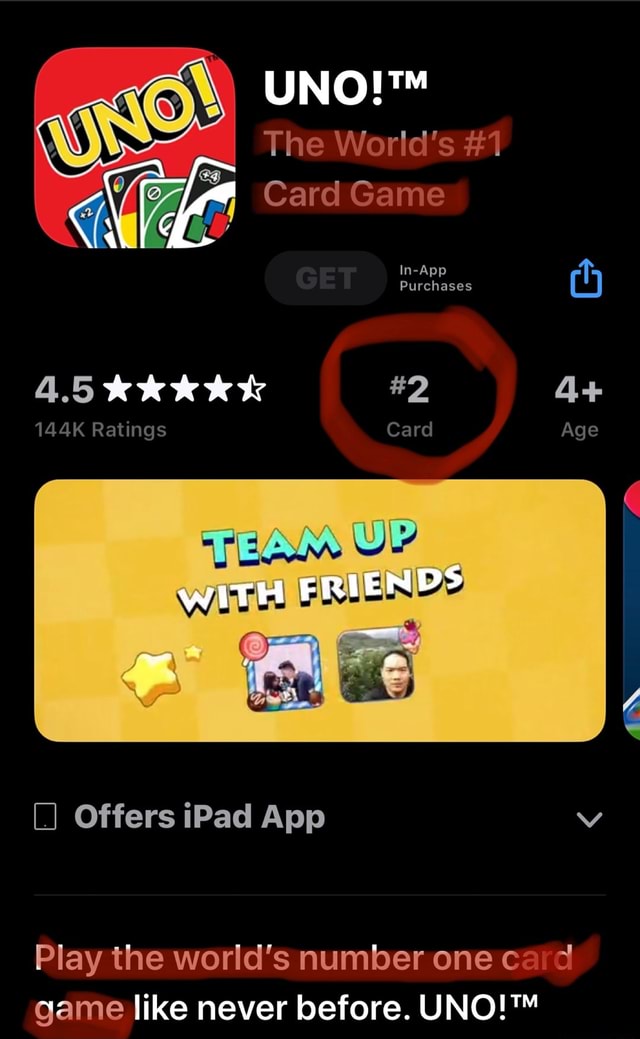Open the Team Up With Friends preview
The image size is (640, 1039).
coord(320,610)
